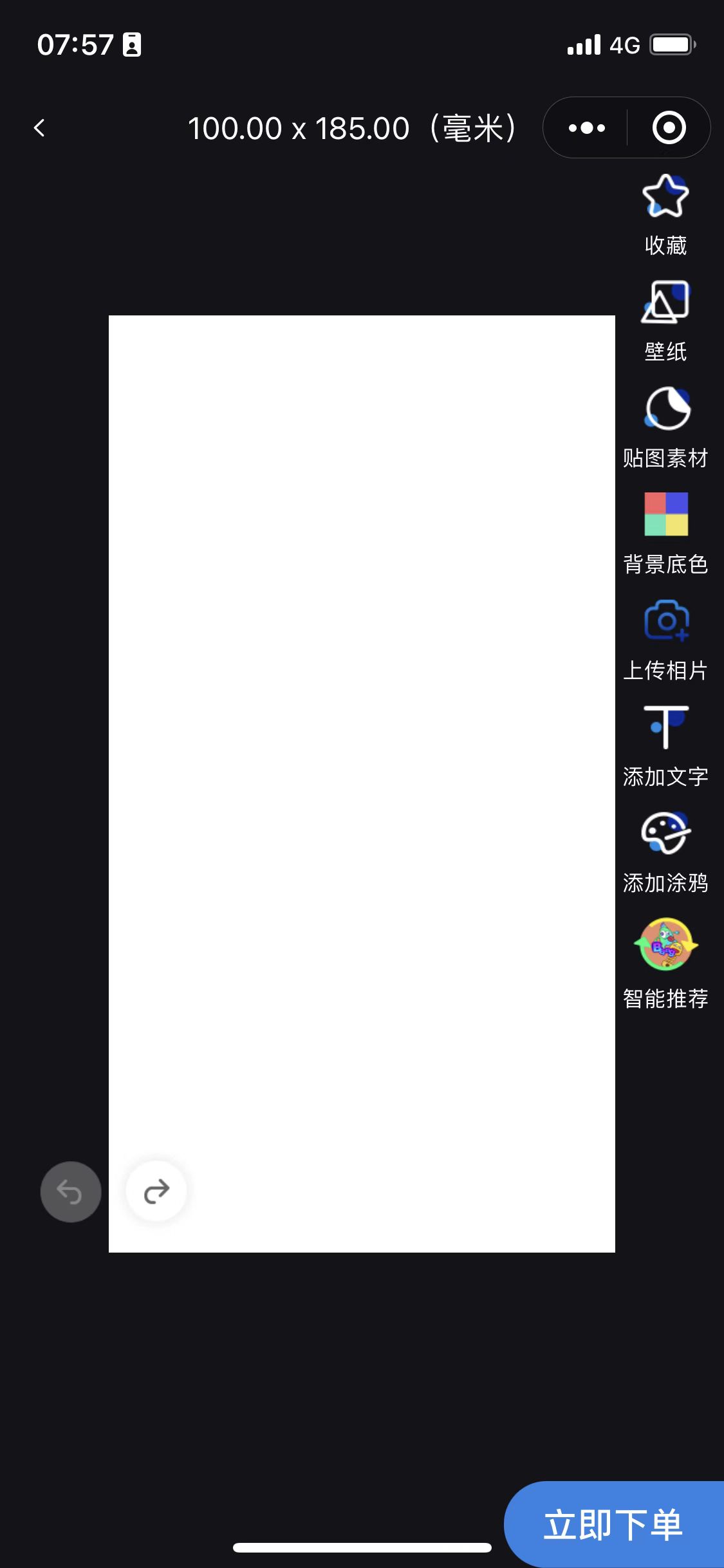Place the order with 立即下单
The height and width of the screenshot is (1568, 724).
(613, 1524)
